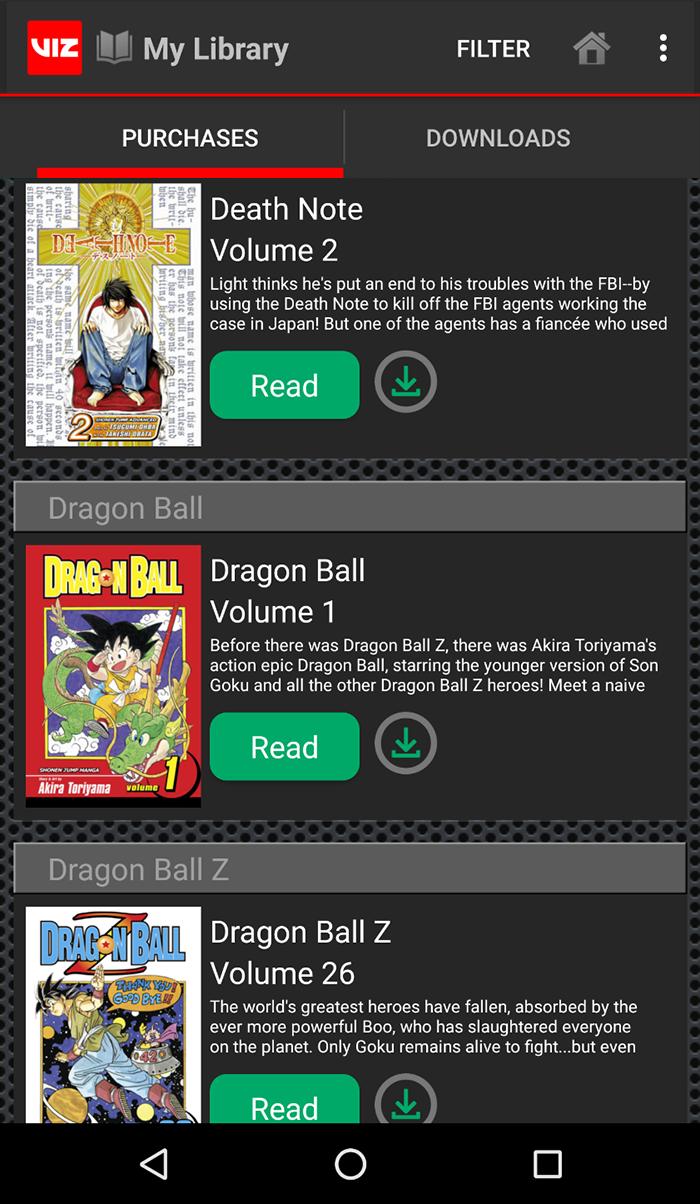Download Death Note Volume 2

(406, 382)
